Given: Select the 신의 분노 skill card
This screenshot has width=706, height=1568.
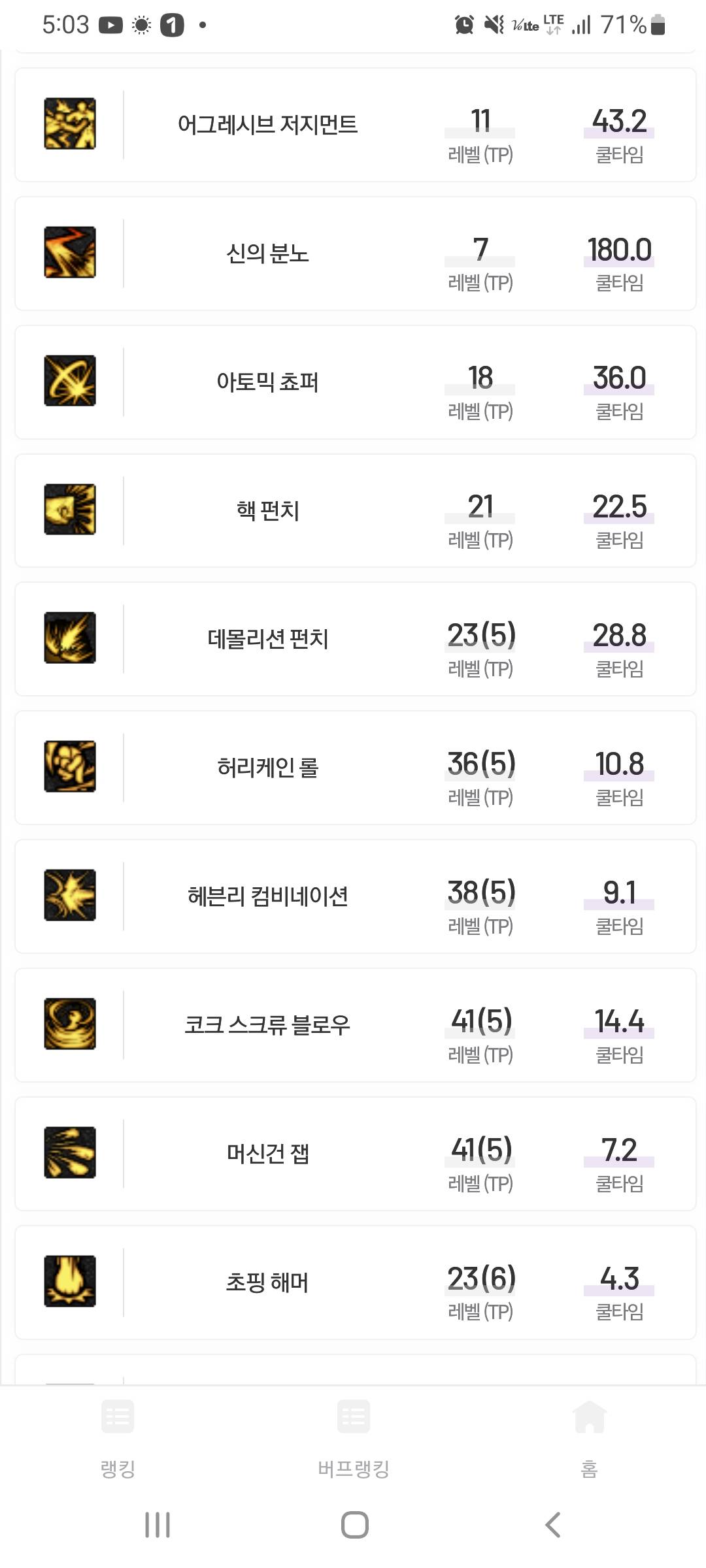Looking at the screenshot, I should click(x=355, y=253).
